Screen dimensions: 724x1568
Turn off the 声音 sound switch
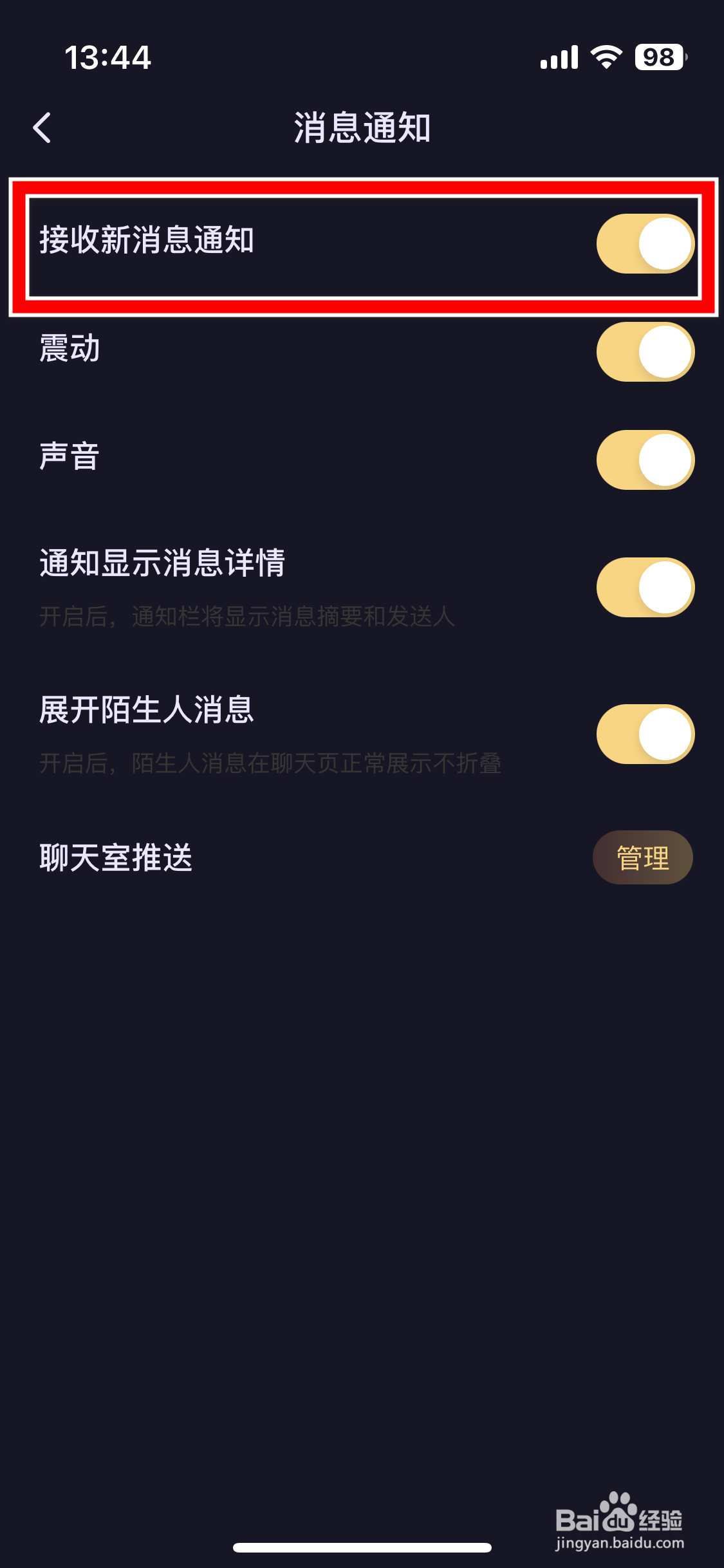coord(645,460)
